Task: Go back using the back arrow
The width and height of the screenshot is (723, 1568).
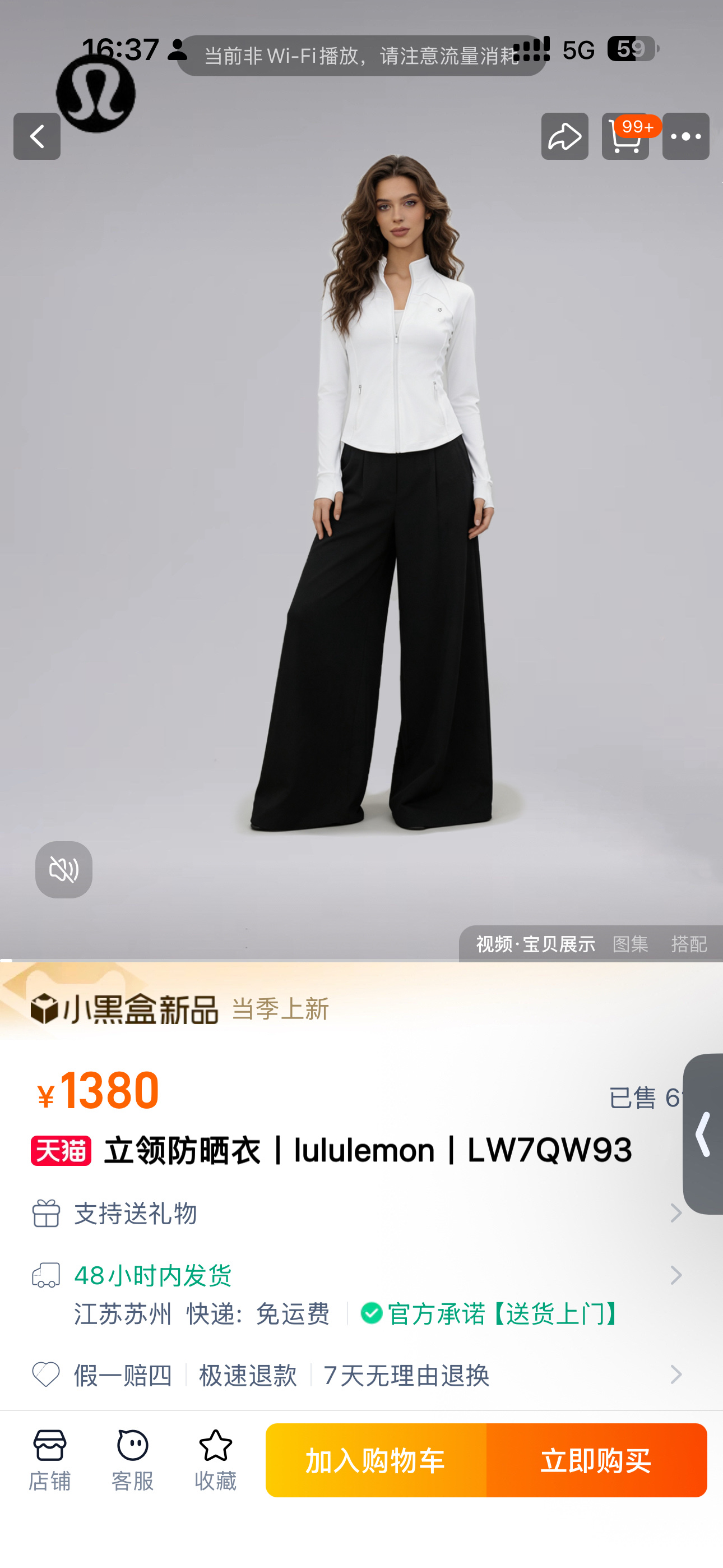Action: [36, 136]
